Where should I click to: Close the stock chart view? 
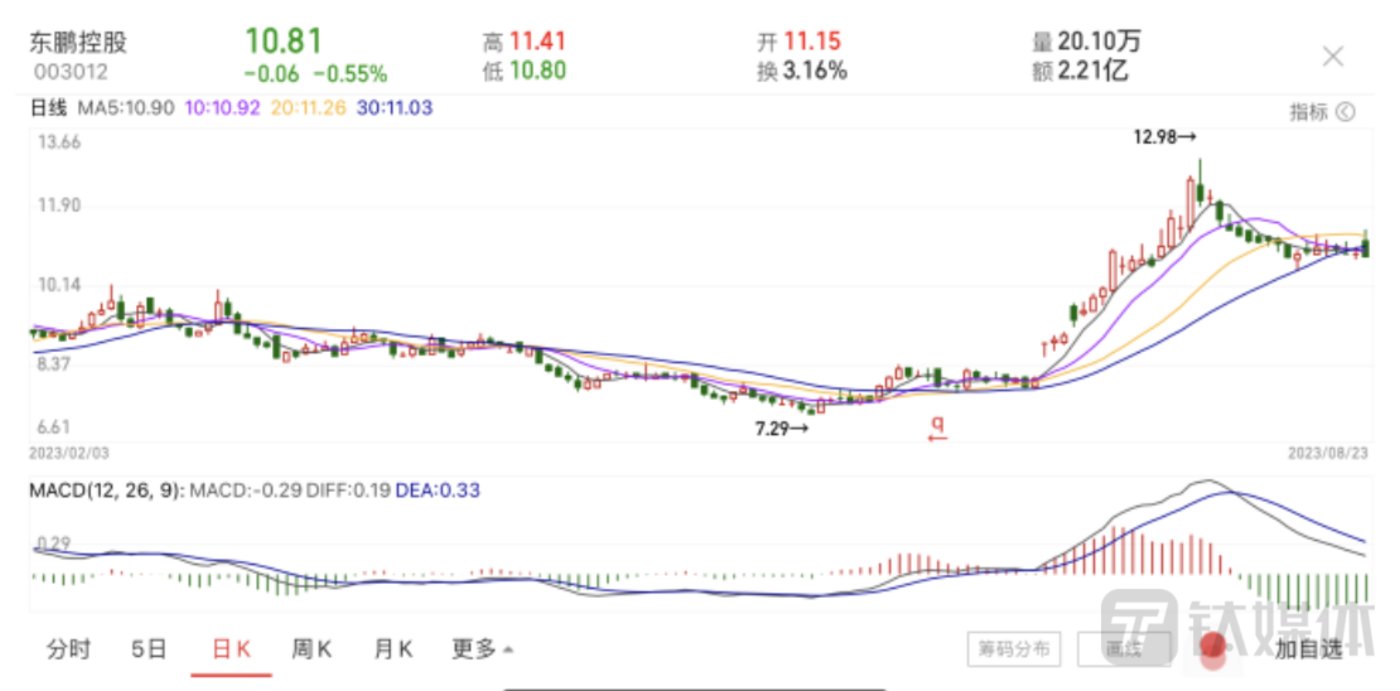(x=1333, y=57)
